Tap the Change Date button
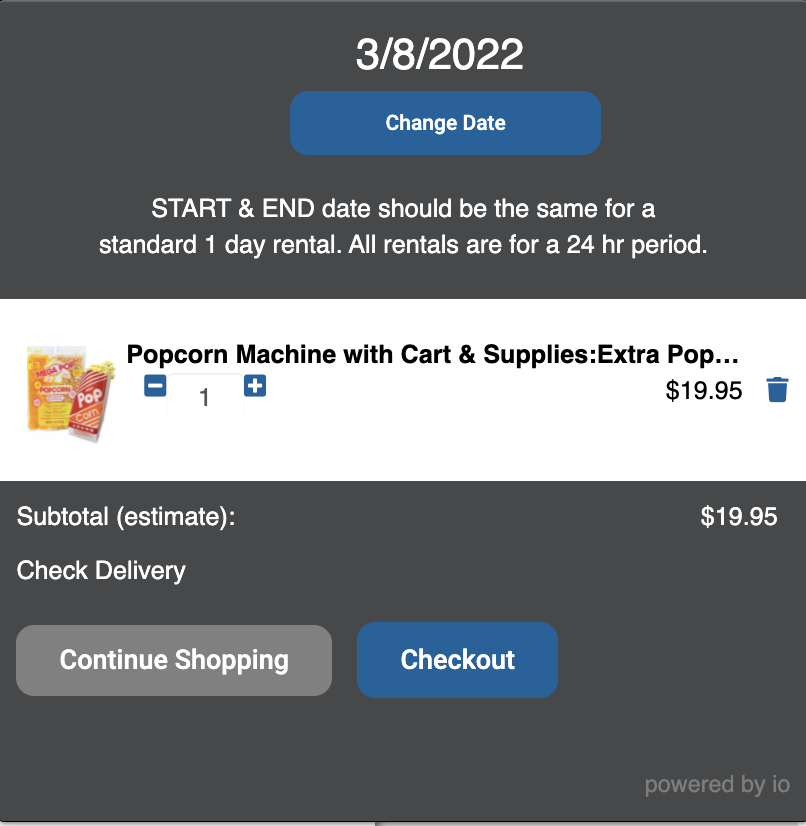The image size is (806, 826). pyautogui.click(x=445, y=123)
